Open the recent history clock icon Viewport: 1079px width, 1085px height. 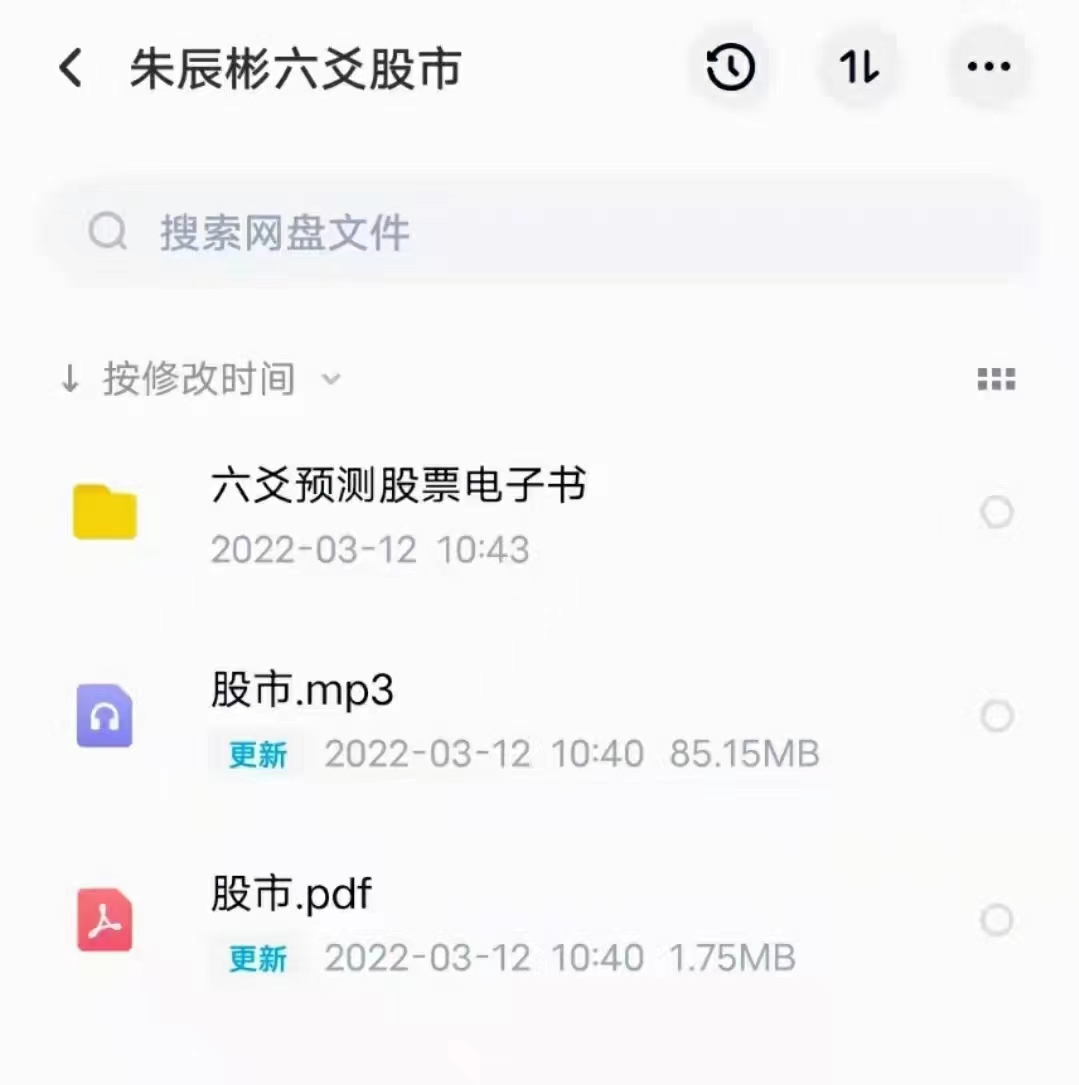pyautogui.click(x=730, y=66)
